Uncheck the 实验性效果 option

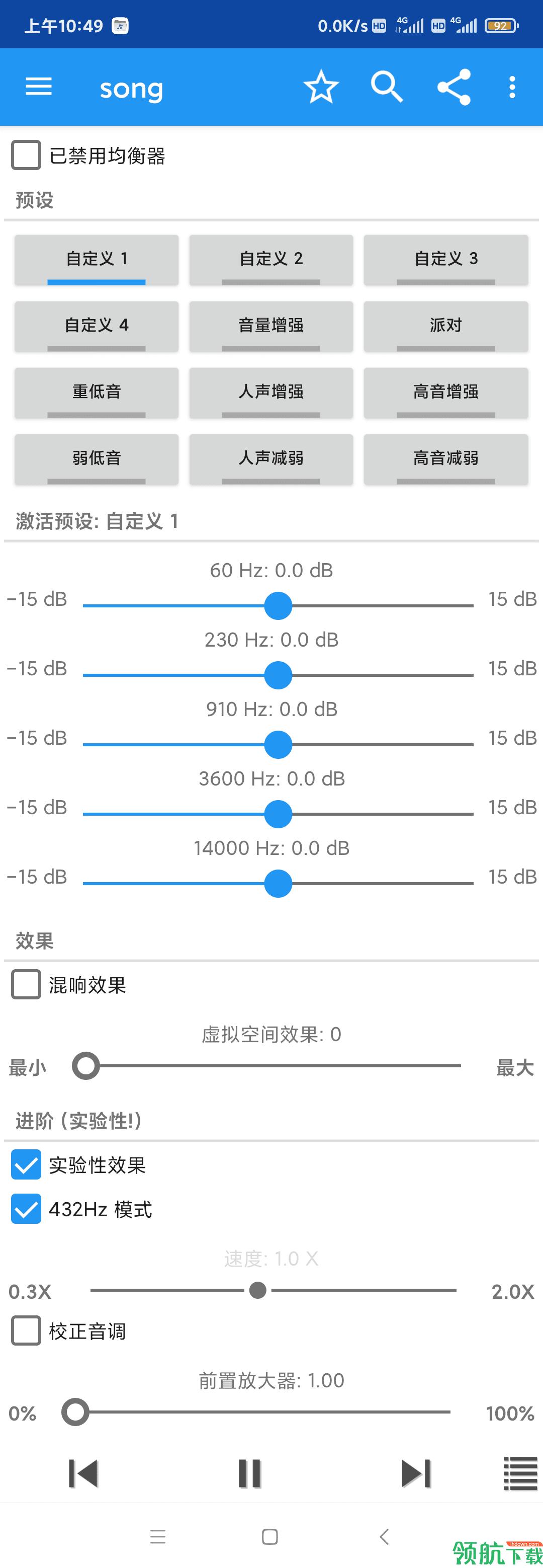[26, 1164]
